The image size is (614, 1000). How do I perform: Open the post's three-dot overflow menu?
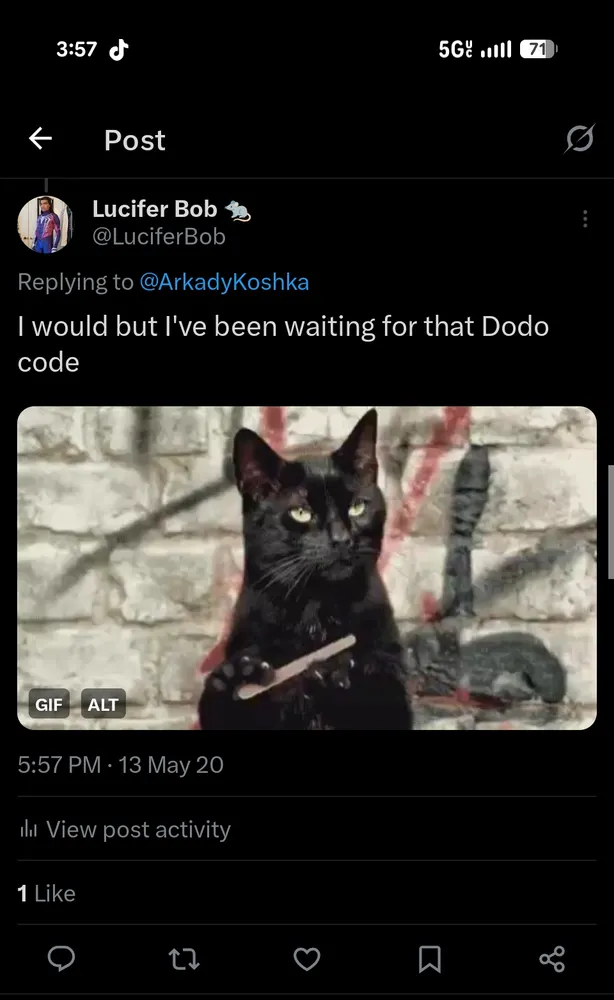pyautogui.click(x=585, y=219)
